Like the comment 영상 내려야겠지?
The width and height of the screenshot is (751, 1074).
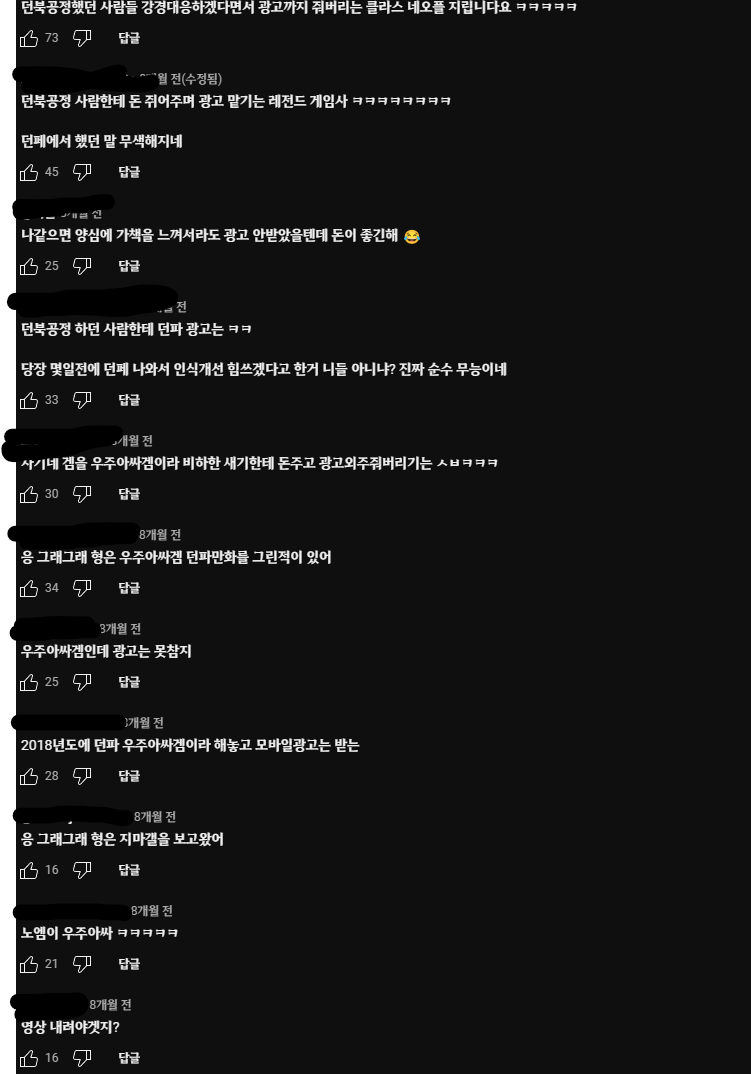(29, 1058)
